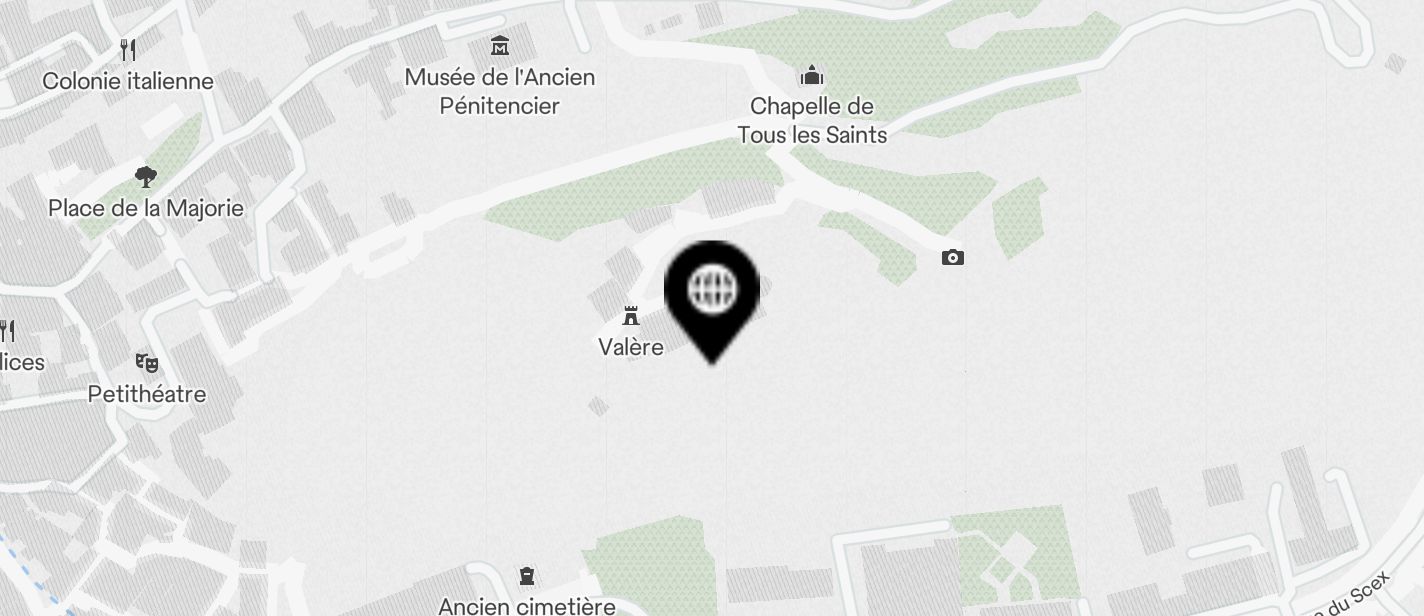This screenshot has width=1424, height=616.
Task: Open the Colonie italienne restaurant marker
Action: [128, 50]
